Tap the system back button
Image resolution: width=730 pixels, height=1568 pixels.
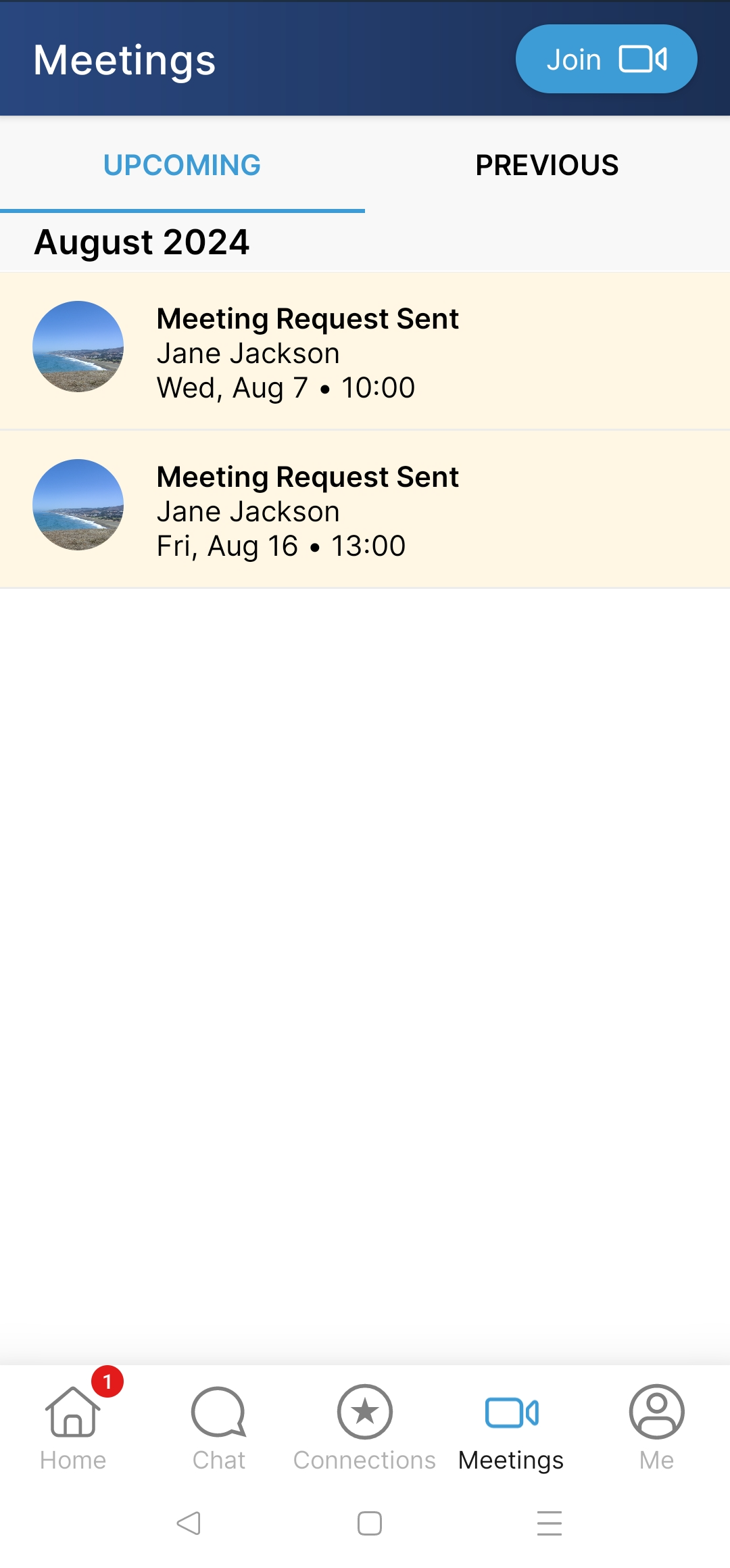point(189,1523)
